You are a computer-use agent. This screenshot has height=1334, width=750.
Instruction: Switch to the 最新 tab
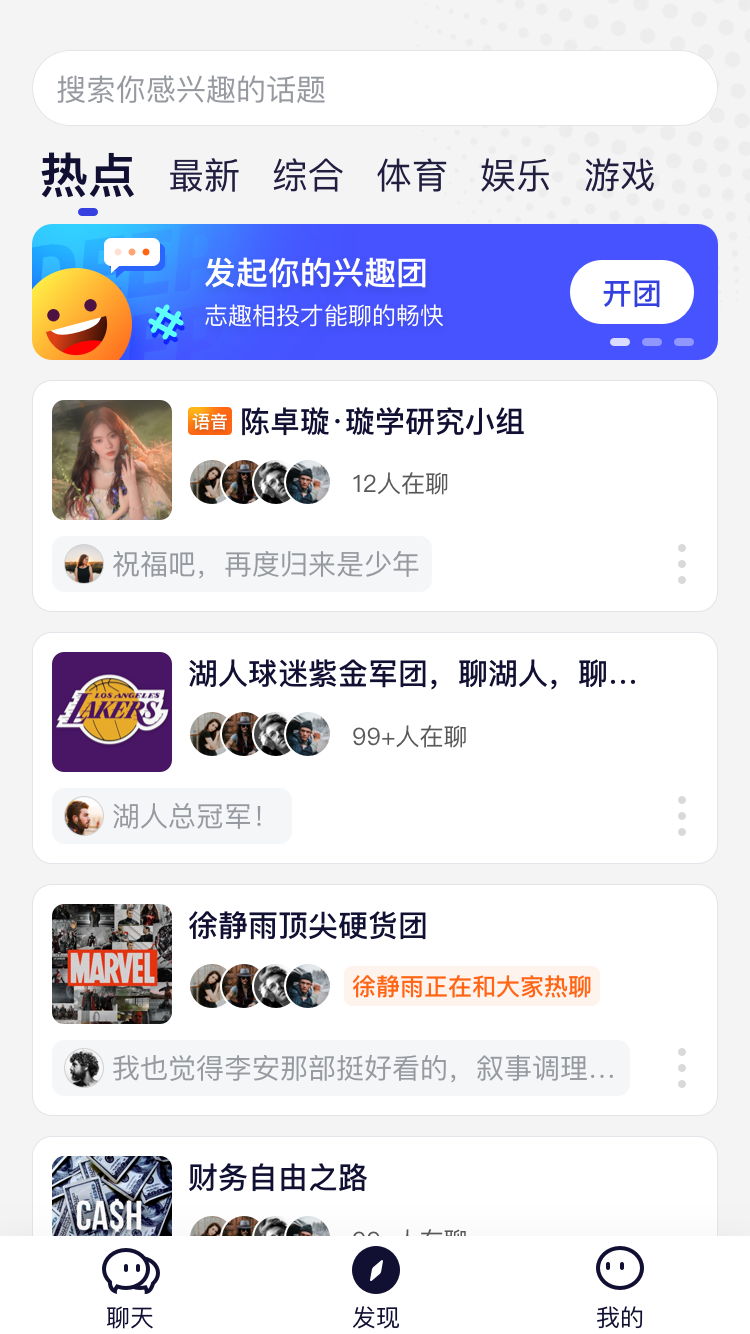[x=205, y=175]
